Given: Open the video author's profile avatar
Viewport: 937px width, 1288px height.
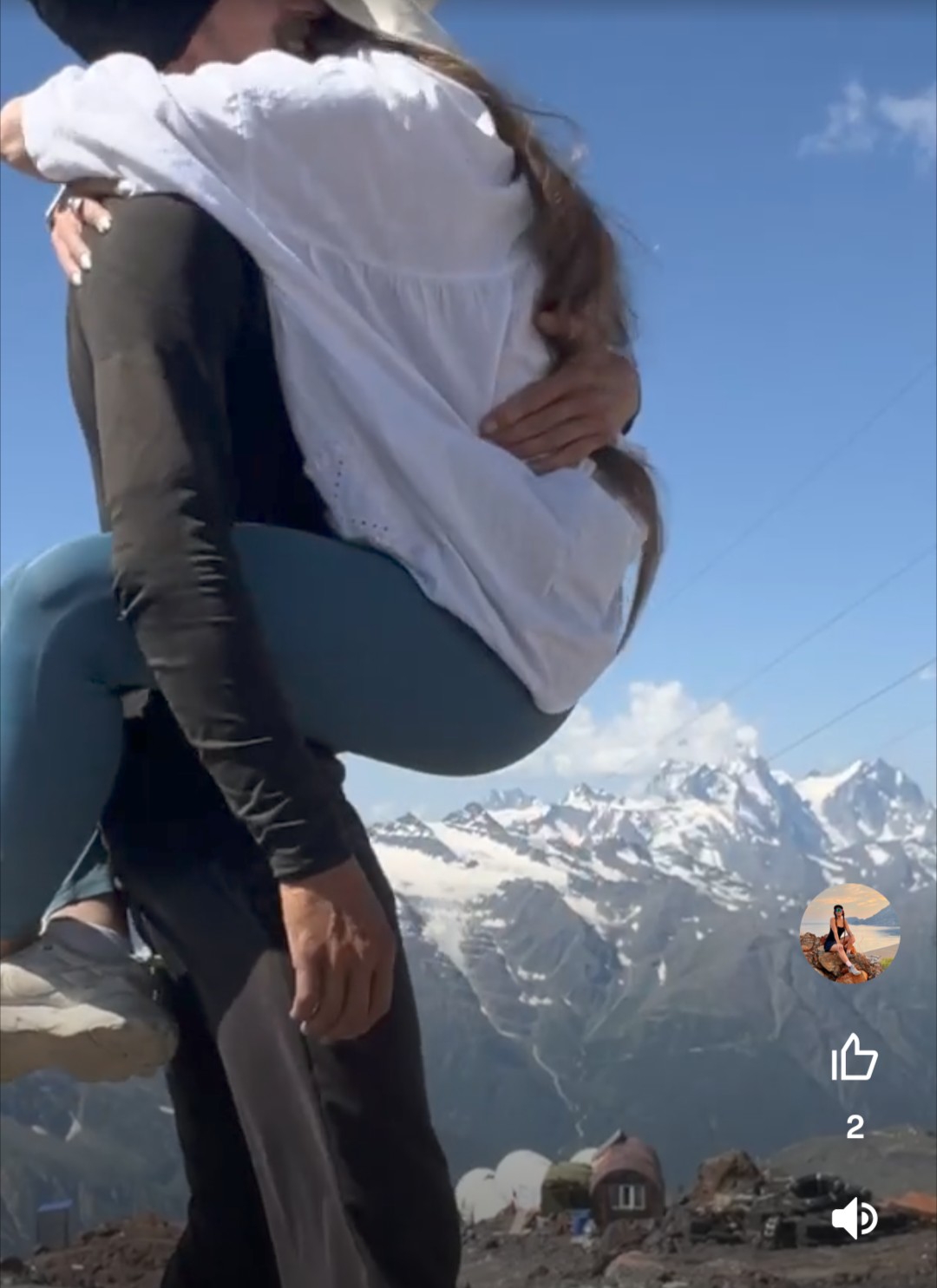Looking at the screenshot, I should 849,933.
